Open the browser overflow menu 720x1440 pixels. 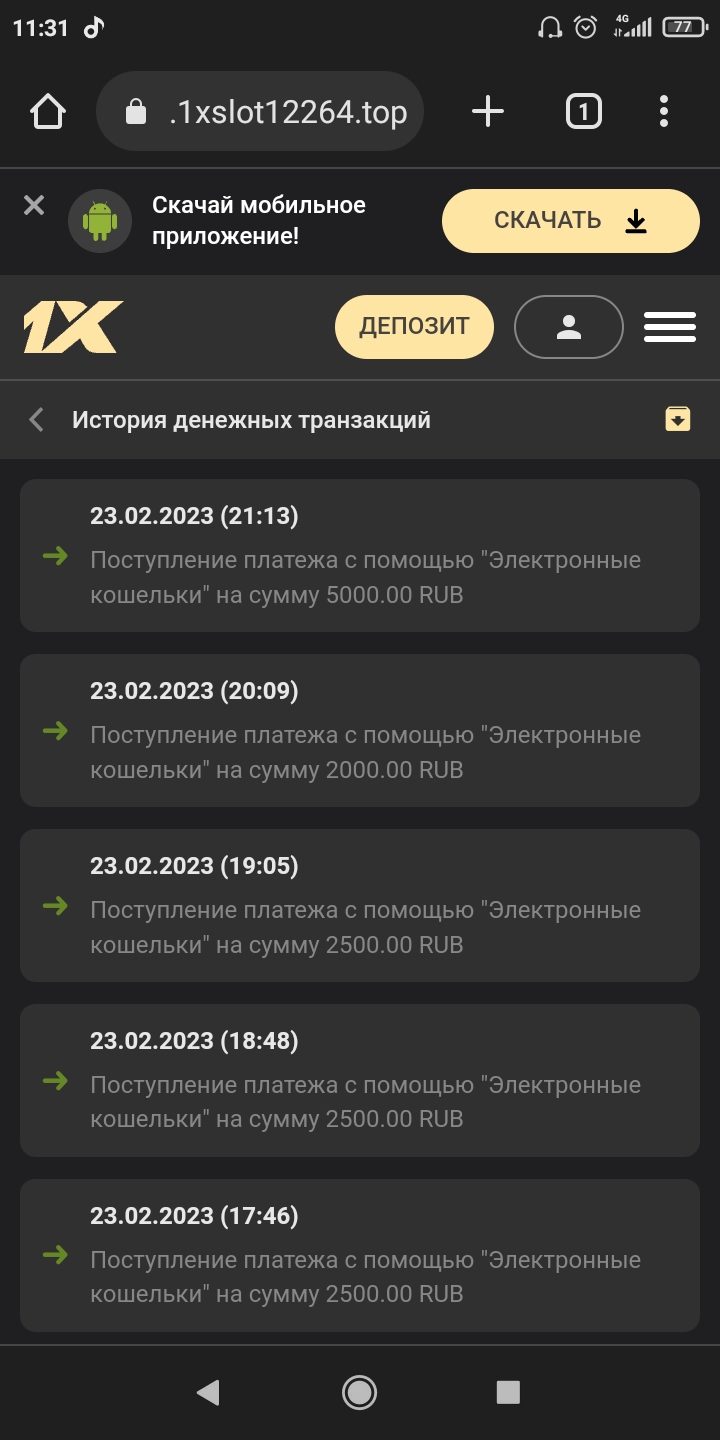pyautogui.click(x=664, y=111)
